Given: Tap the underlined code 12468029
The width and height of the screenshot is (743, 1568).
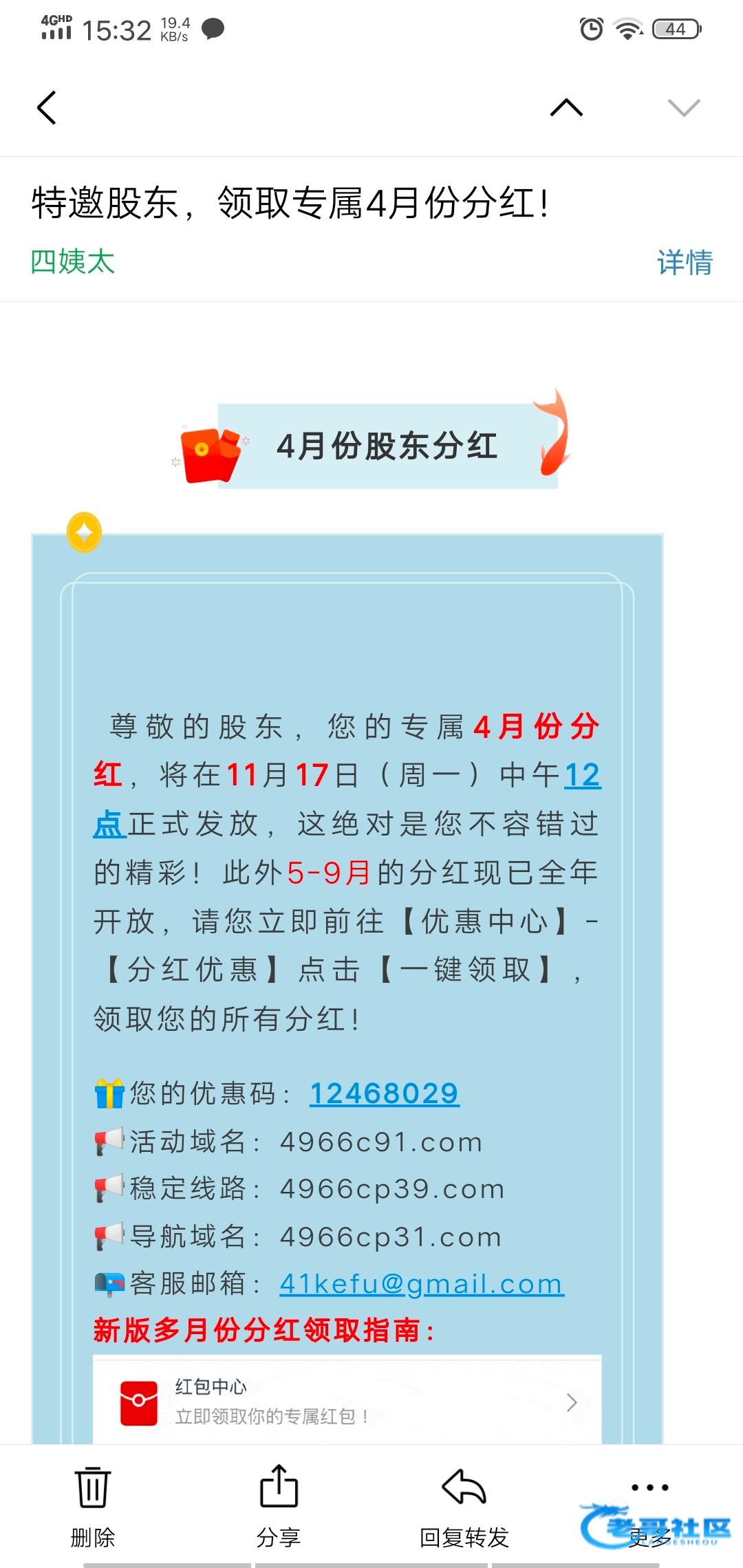Looking at the screenshot, I should coord(384,1093).
